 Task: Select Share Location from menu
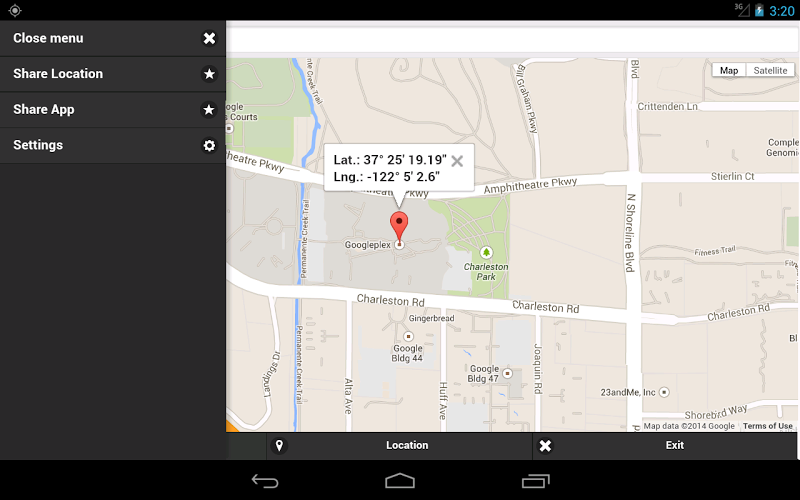pyautogui.click(x=113, y=74)
